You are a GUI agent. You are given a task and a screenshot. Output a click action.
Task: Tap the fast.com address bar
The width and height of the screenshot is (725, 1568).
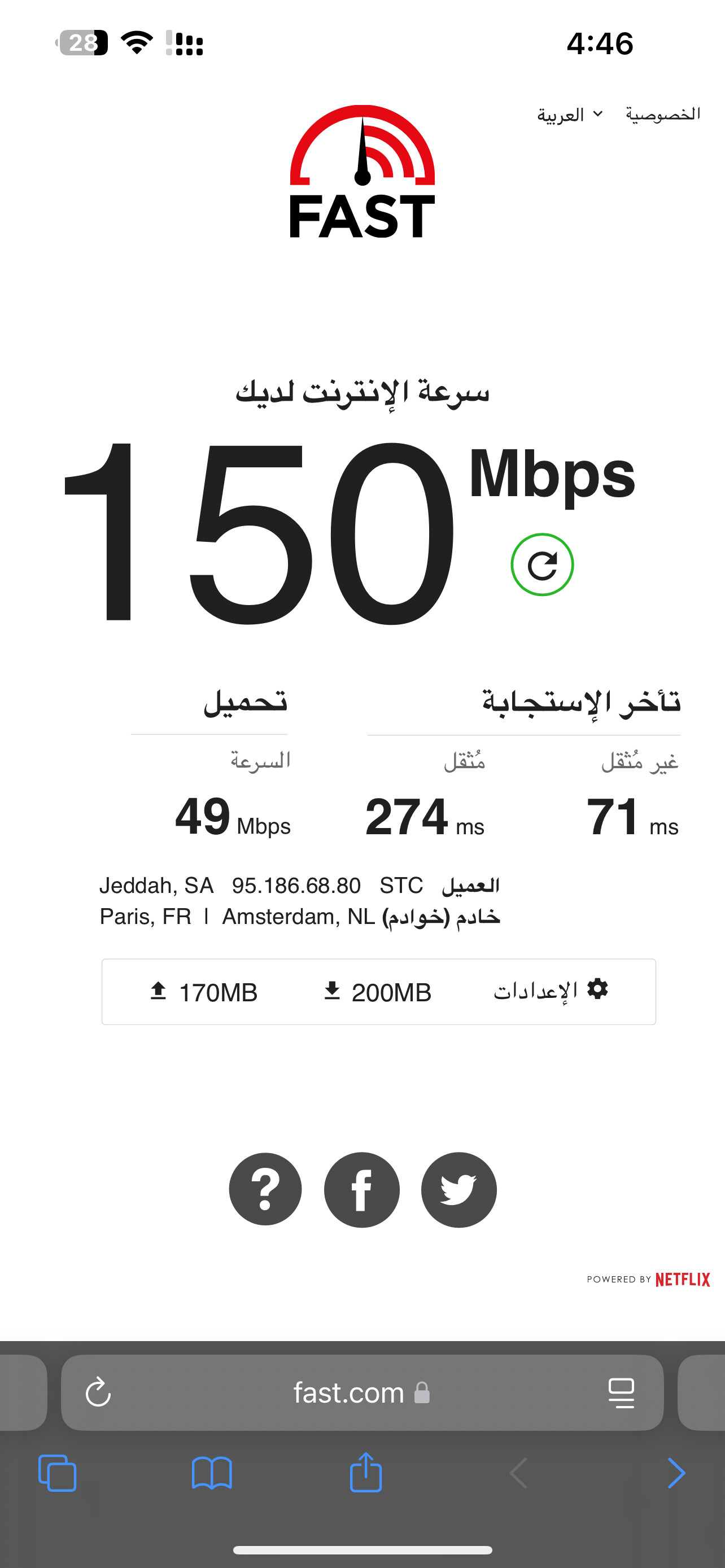pos(362,1392)
